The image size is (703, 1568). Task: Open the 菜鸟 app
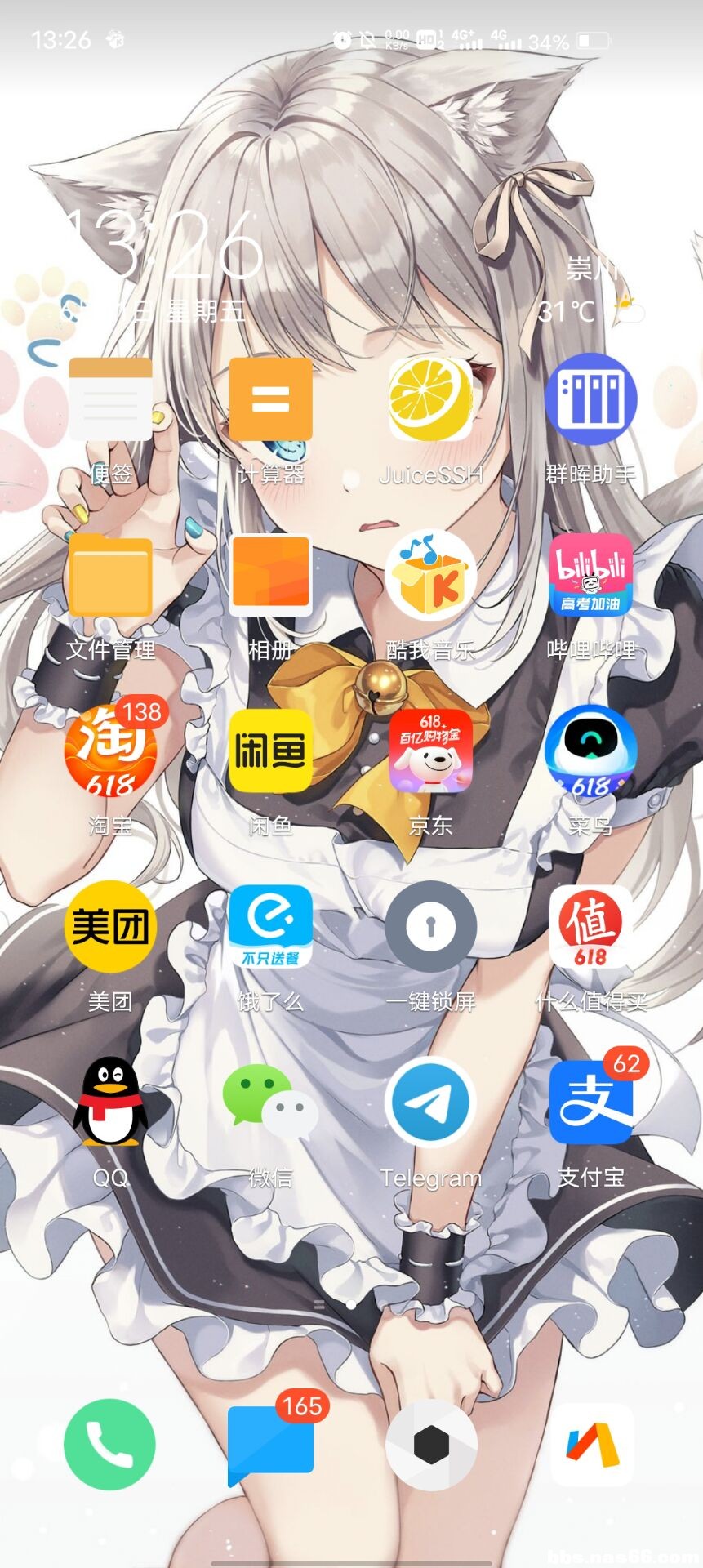click(x=590, y=751)
